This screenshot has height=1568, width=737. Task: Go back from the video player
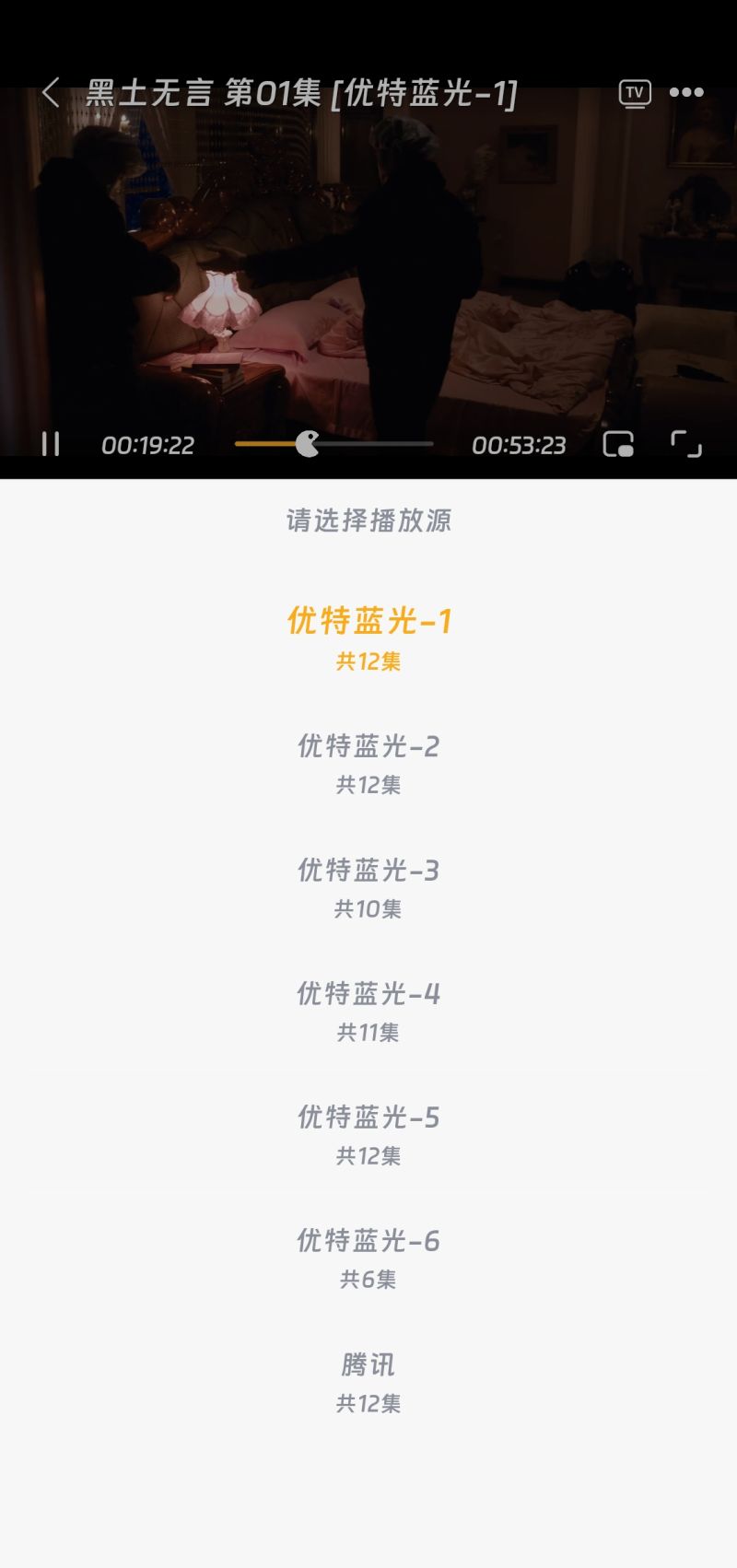51,92
